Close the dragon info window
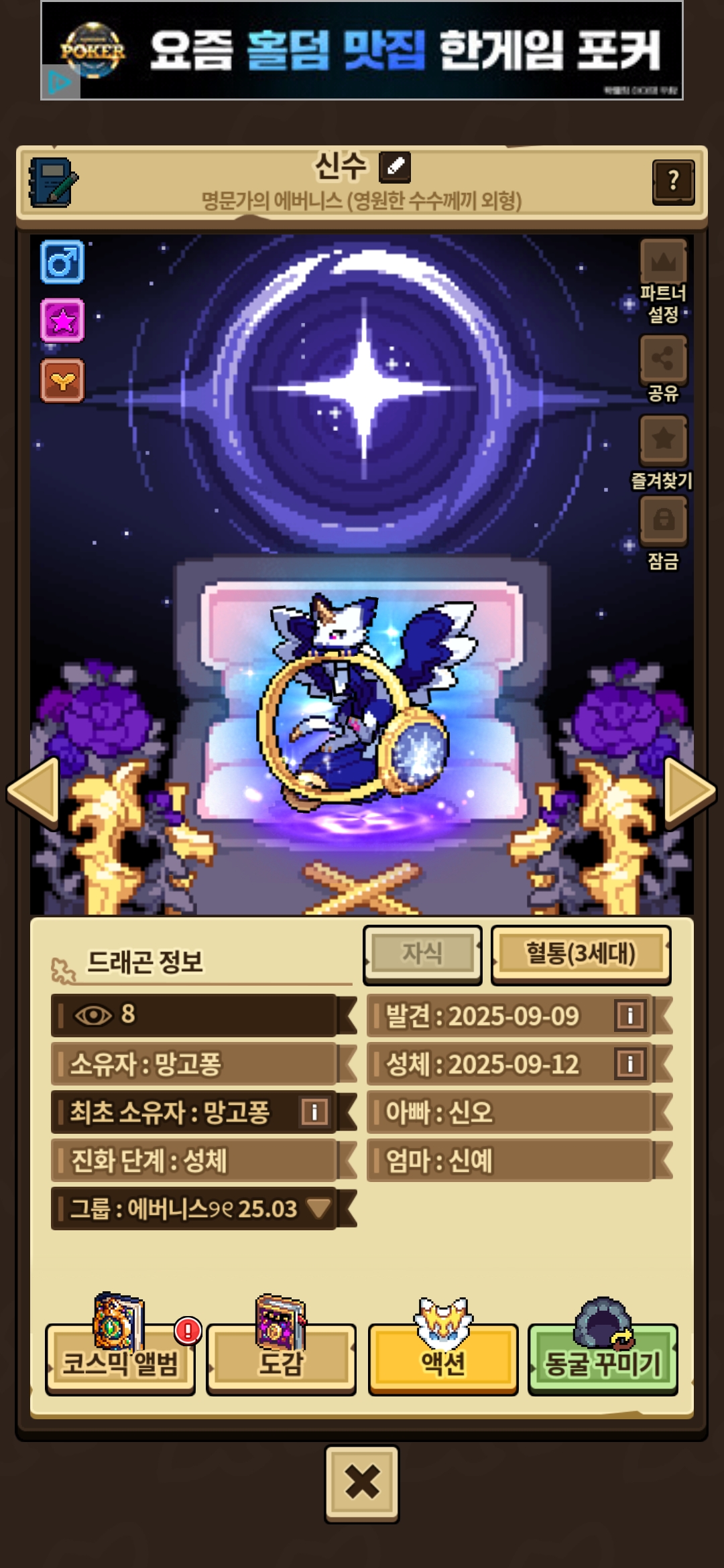 (x=362, y=1484)
